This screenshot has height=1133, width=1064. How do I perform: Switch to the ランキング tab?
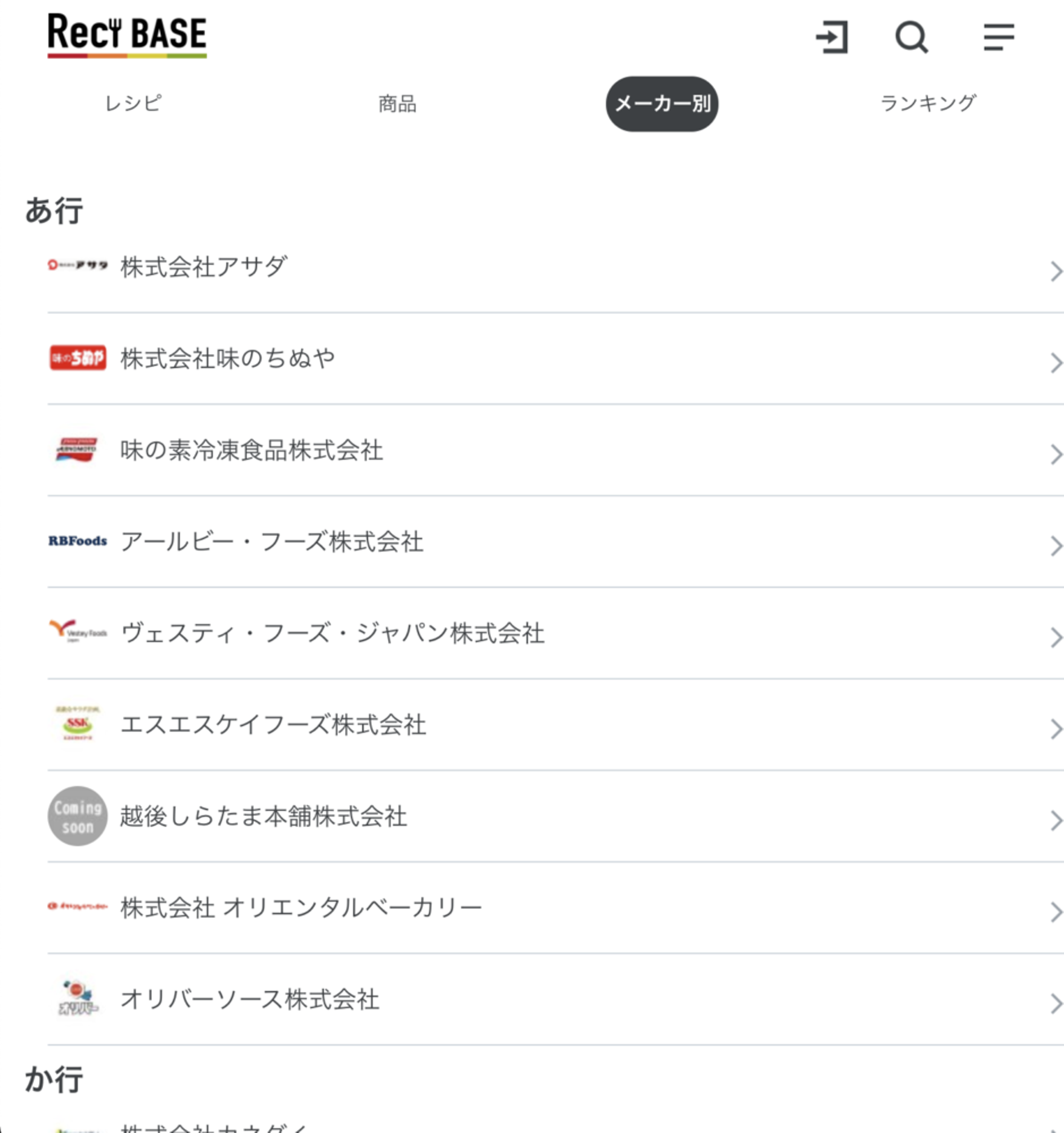pos(927,103)
